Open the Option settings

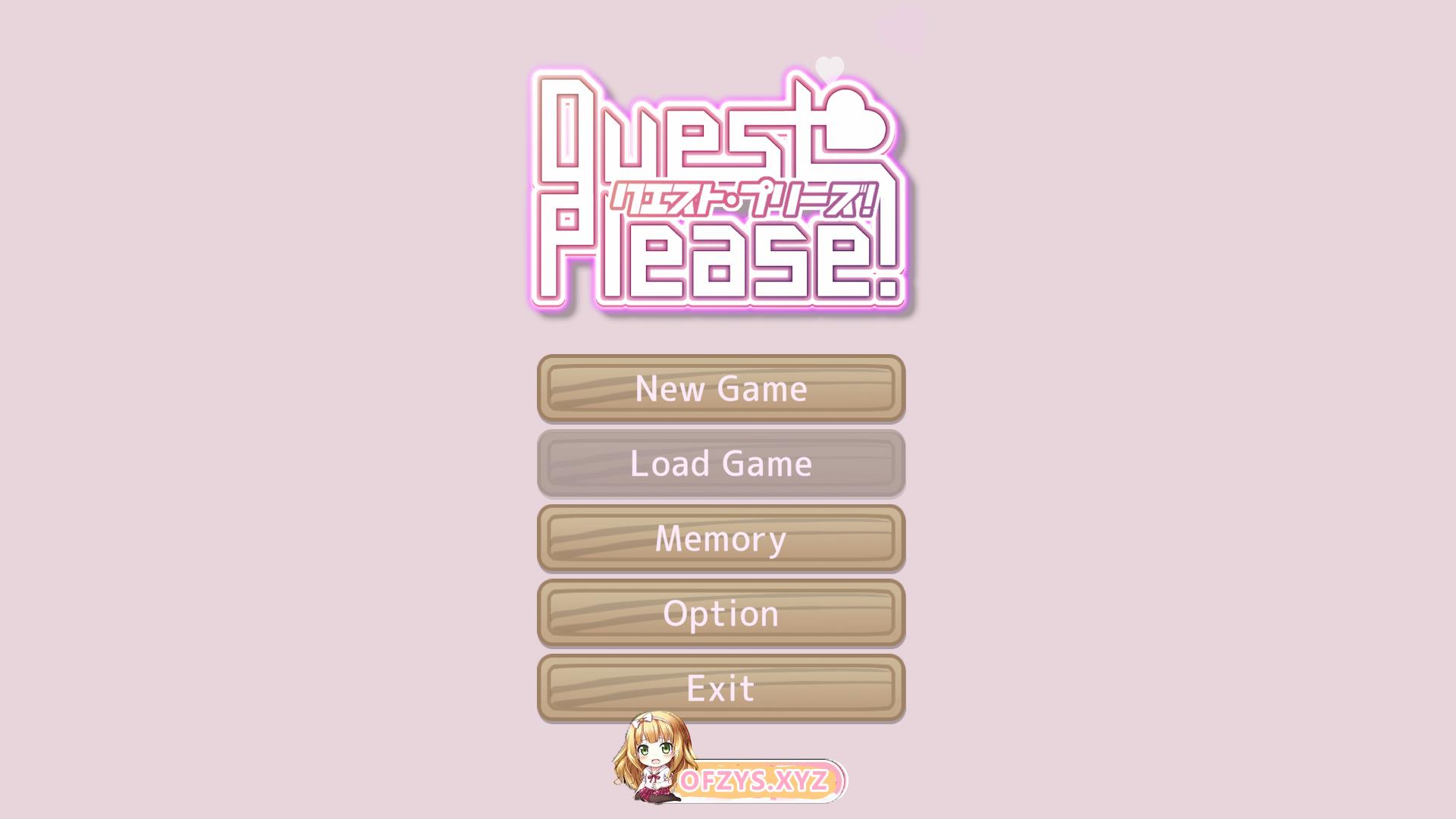coord(720,613)
